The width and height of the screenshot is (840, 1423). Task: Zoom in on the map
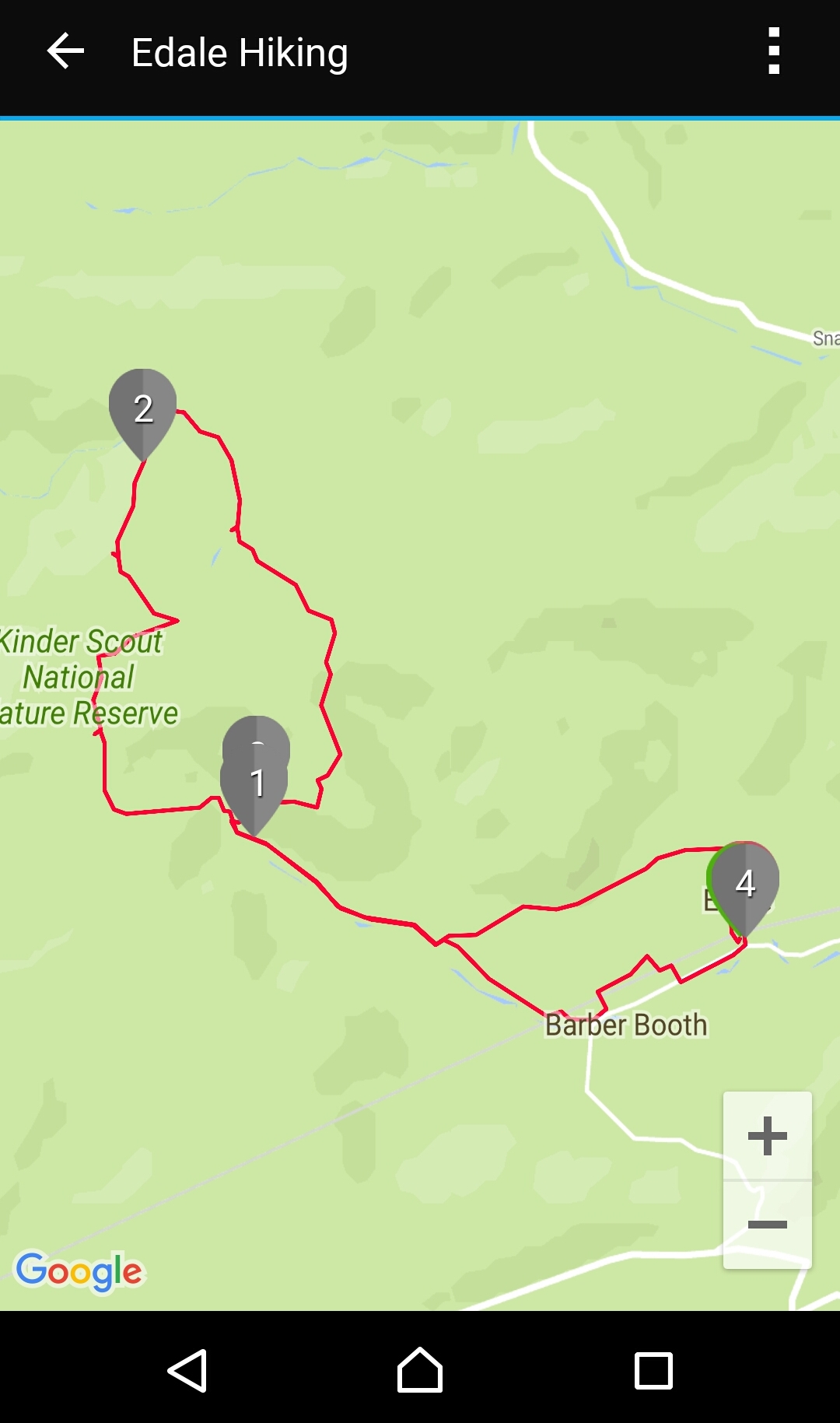767,1136
